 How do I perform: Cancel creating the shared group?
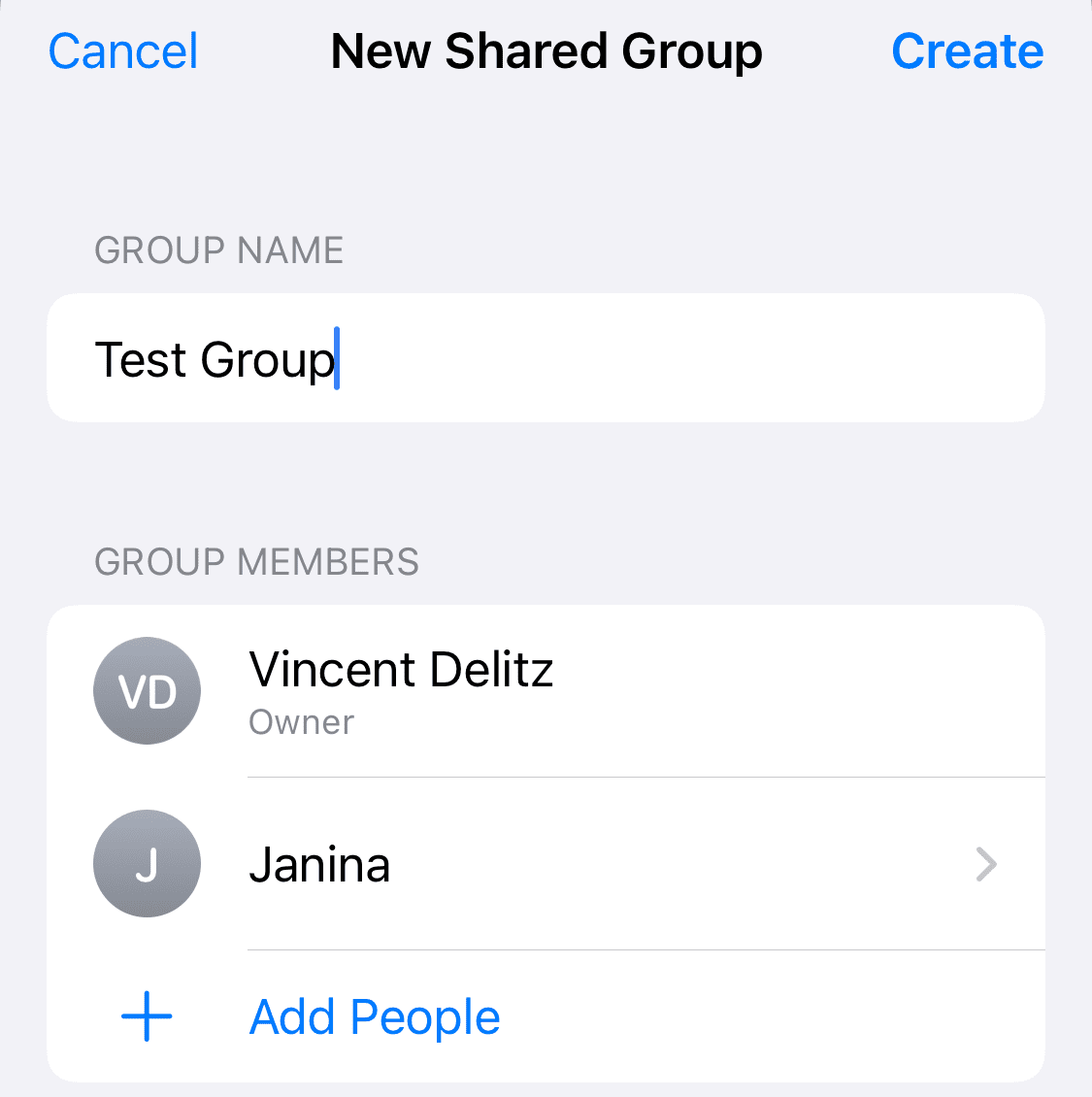pos(123,51)
